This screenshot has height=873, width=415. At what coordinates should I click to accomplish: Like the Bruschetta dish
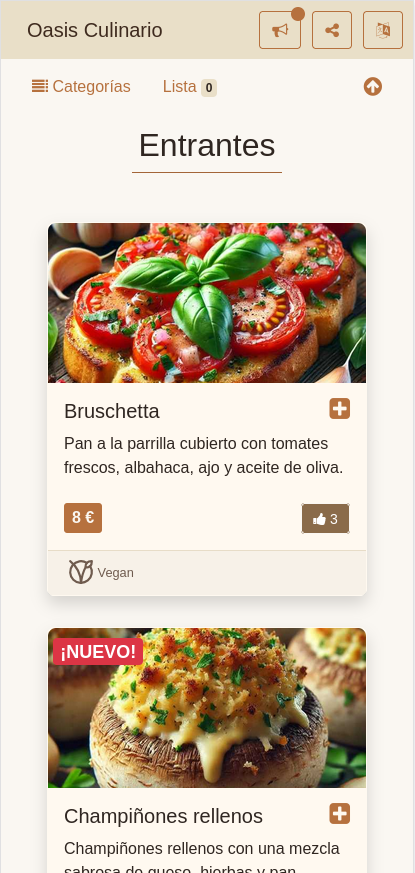(325, 519)
